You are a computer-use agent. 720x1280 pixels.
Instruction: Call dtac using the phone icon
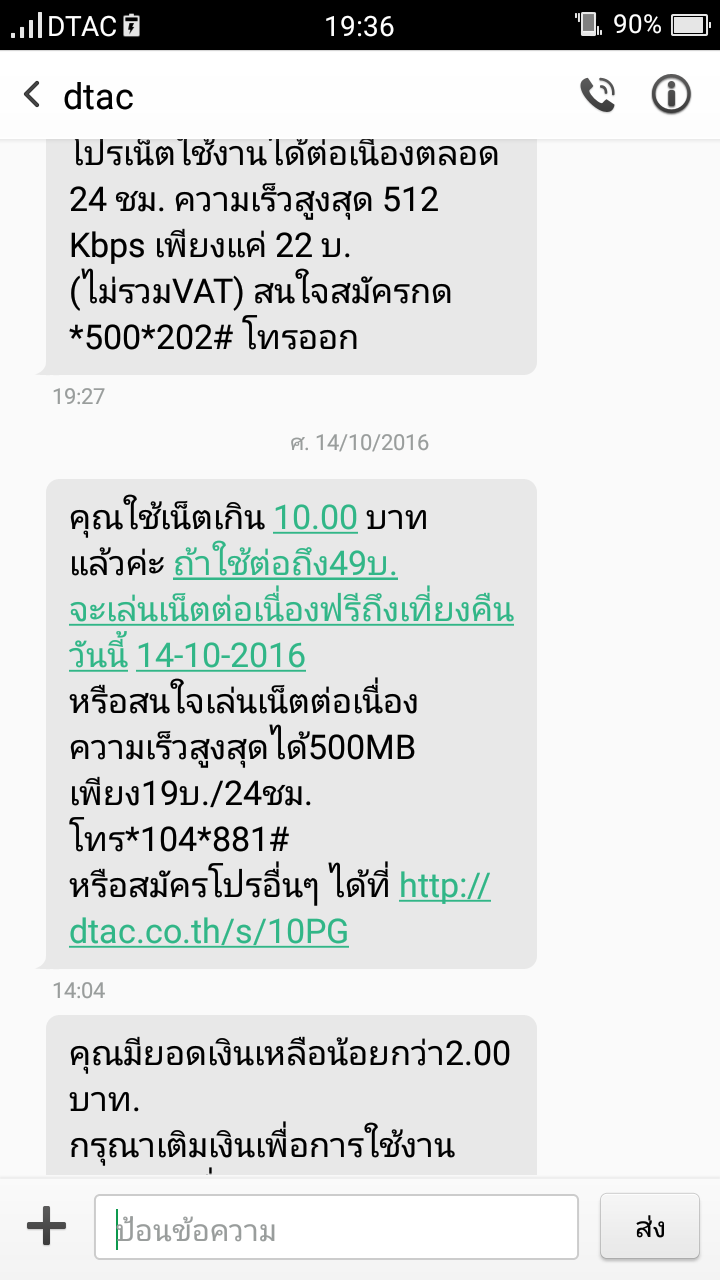(x=597, y=95)
